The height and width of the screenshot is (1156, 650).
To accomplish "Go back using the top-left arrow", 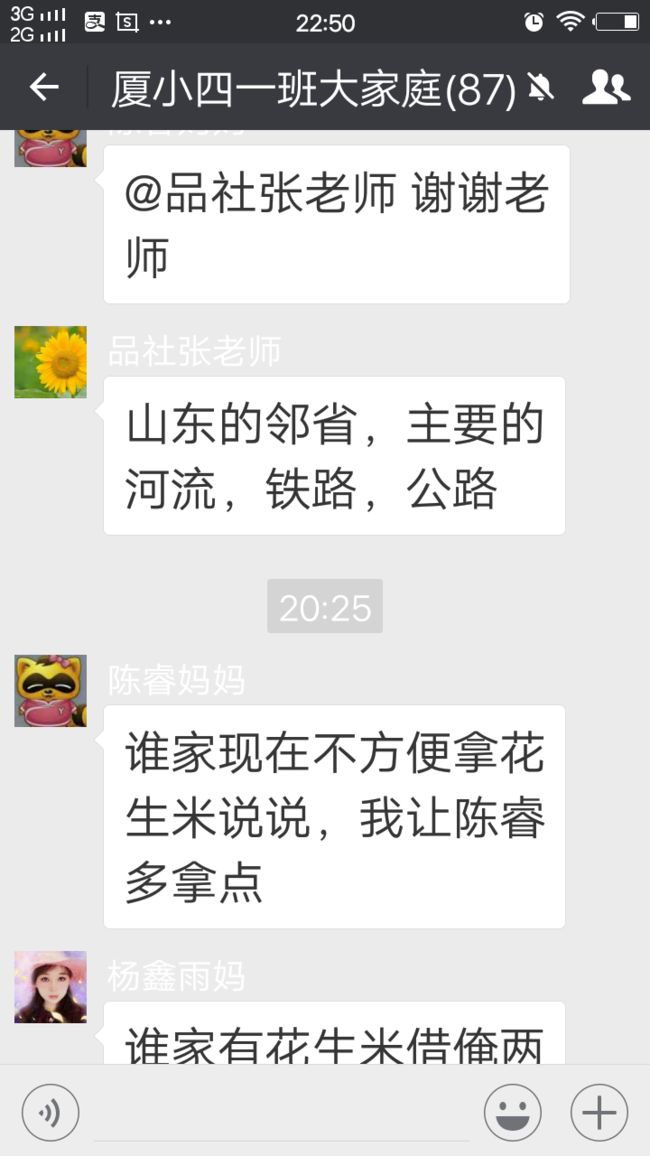I will pos(44,87).
